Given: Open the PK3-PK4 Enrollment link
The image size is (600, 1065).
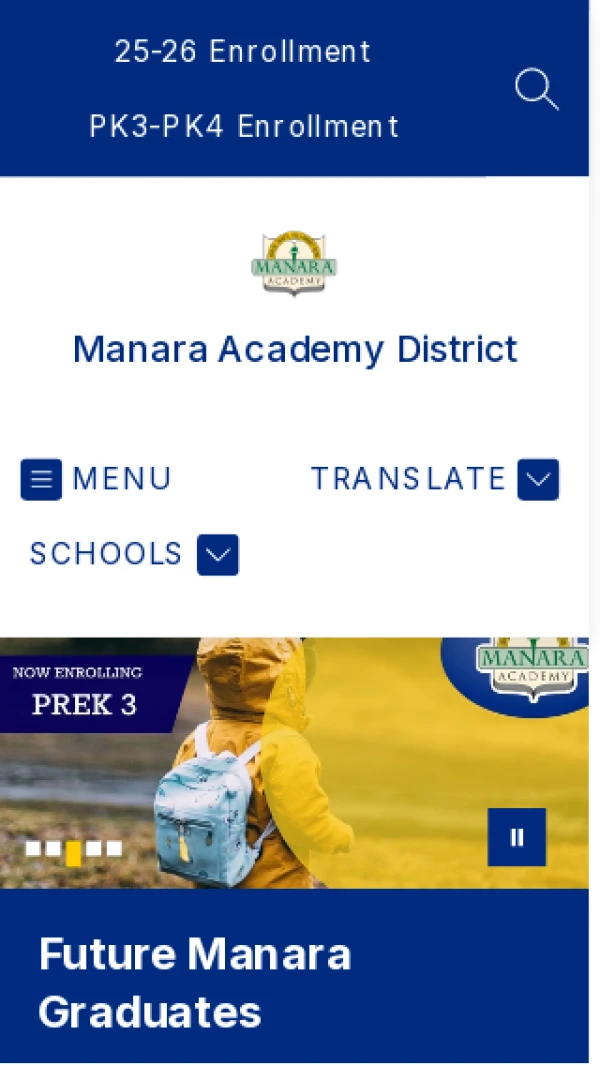Looking at the screenshot, I should [244, 127].
